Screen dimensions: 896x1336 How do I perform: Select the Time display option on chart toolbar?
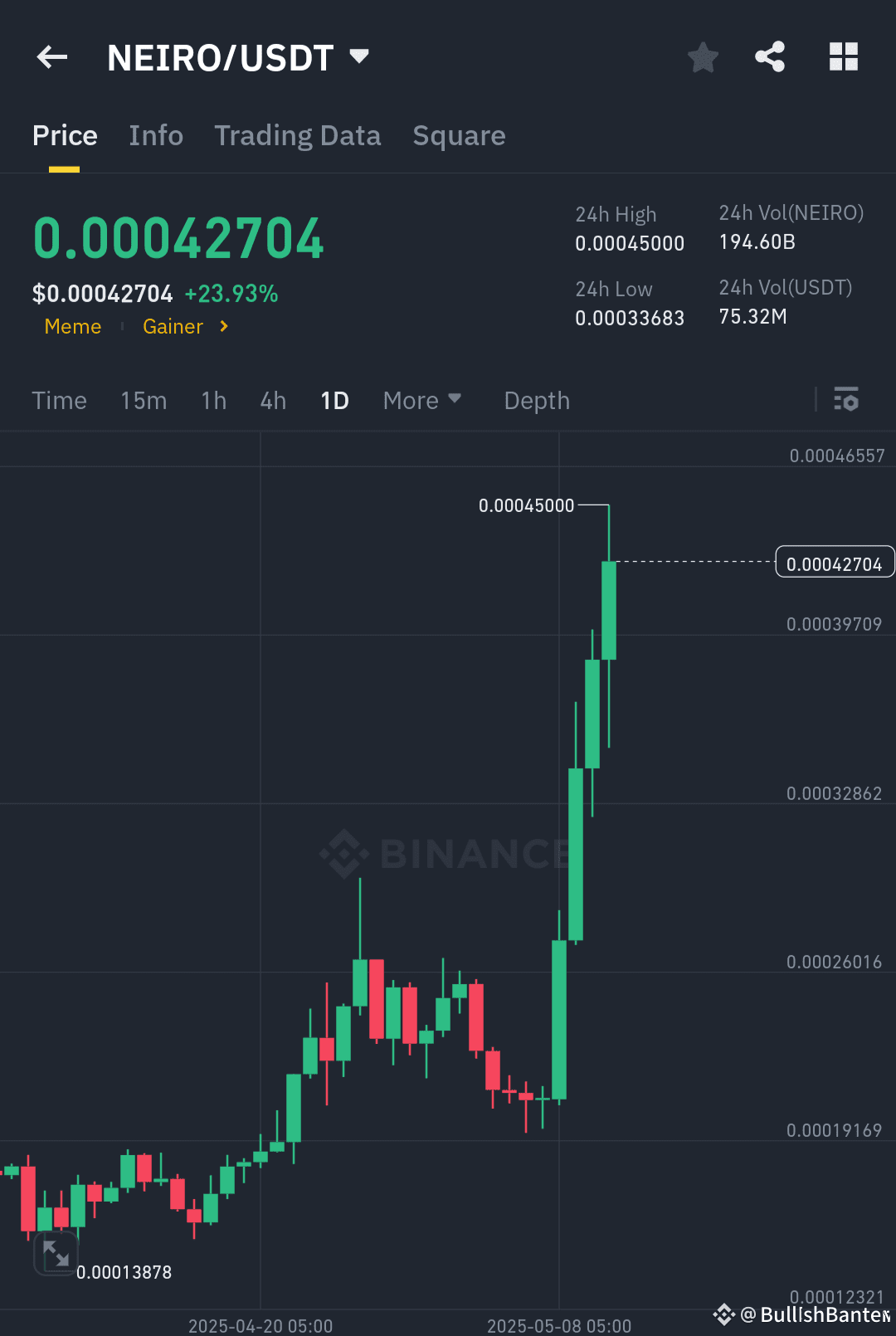(59, 400)
